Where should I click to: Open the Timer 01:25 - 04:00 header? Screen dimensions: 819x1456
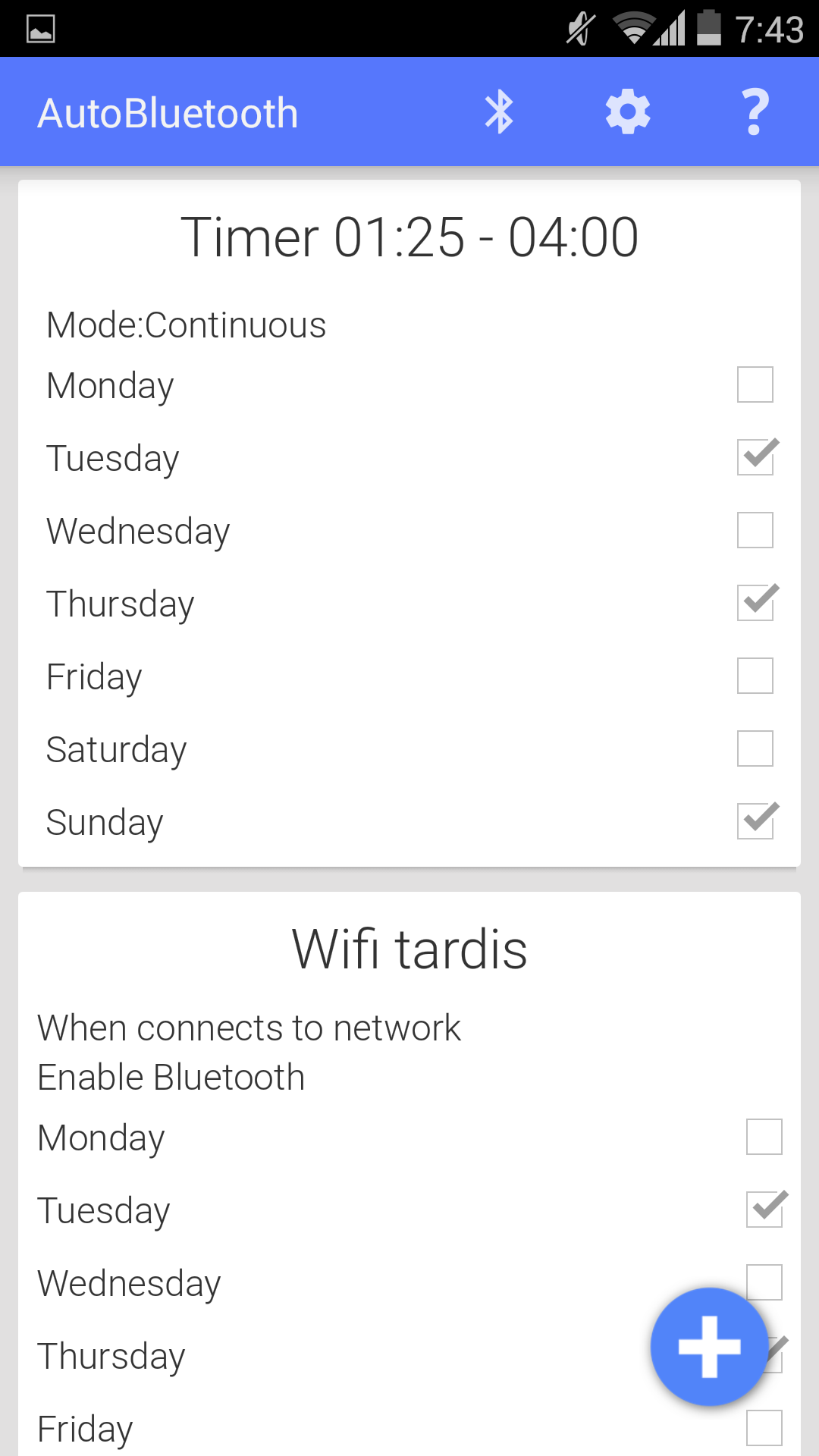pos(409,236)
